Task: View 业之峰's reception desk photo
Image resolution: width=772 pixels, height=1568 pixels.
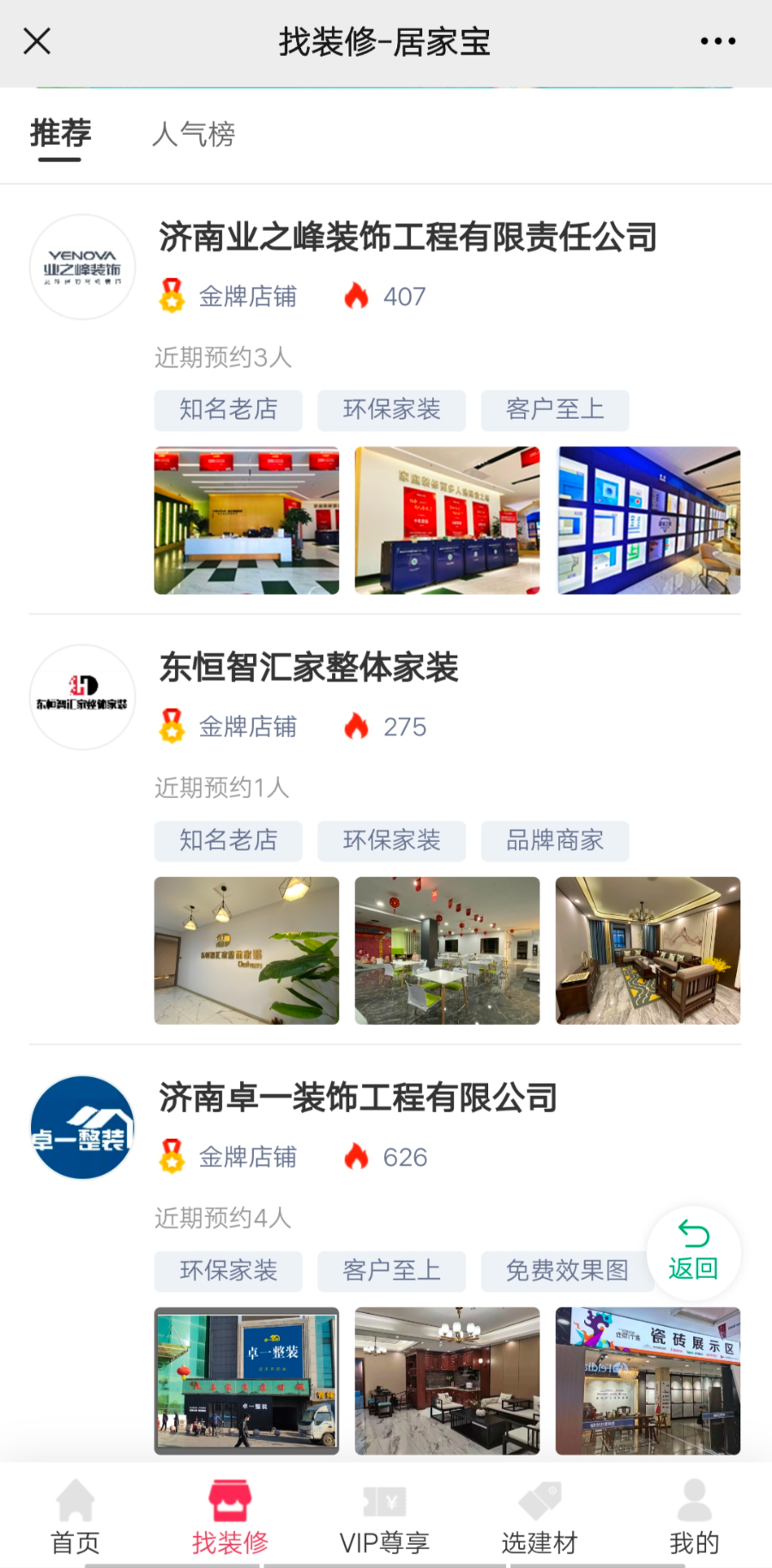Action: pos(246,520)
